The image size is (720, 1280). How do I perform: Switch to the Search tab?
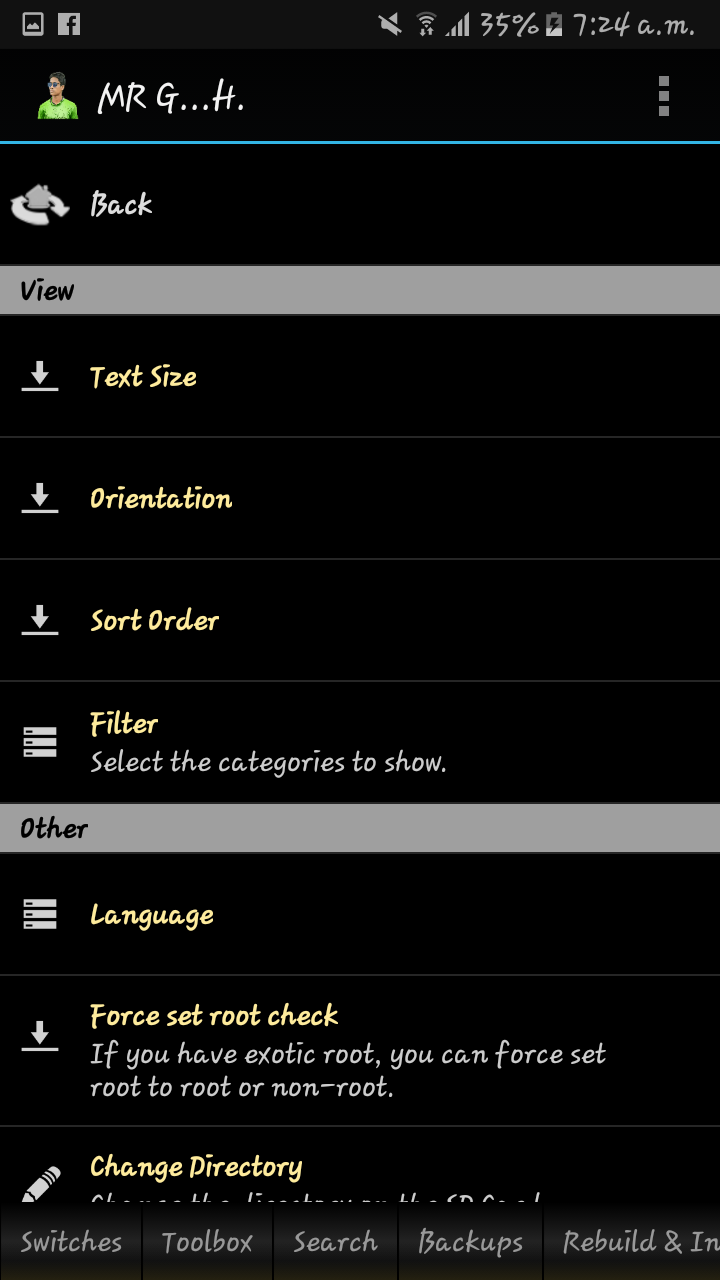[x=335, y=1243]
